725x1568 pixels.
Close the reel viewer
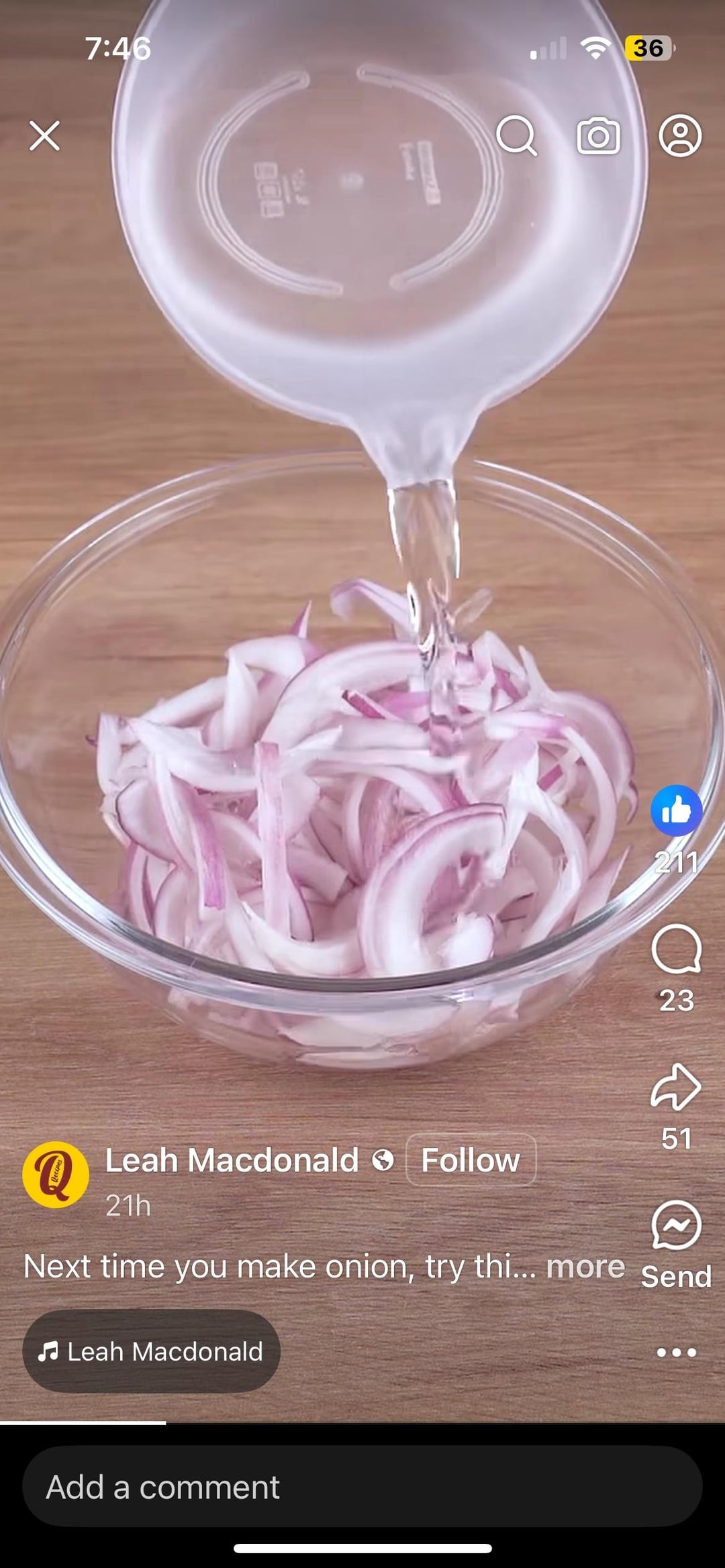pyautogui.click(x=45, y=136)
